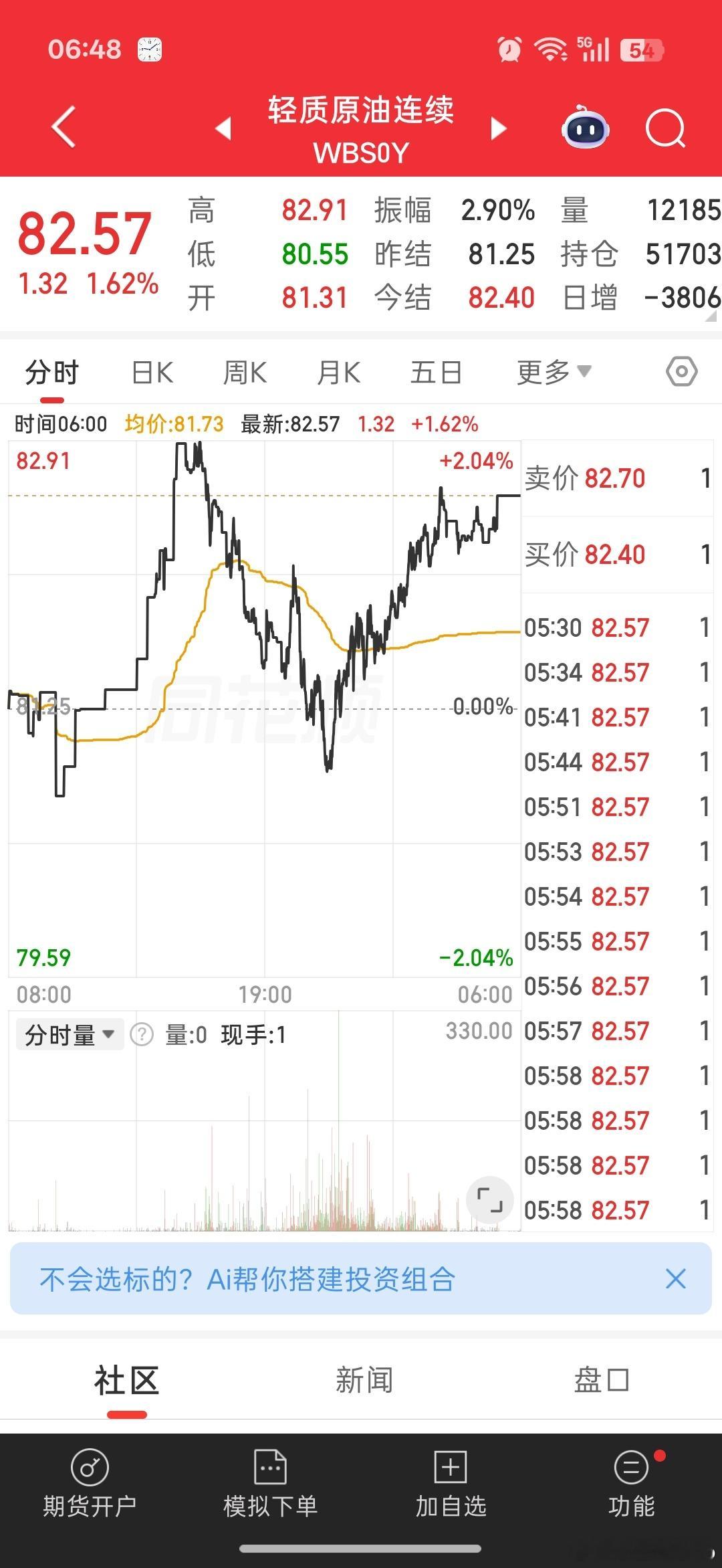Switch to the 新闻 tab
The width and height of the screenshot is (722, 1568).
[364, 1380]
